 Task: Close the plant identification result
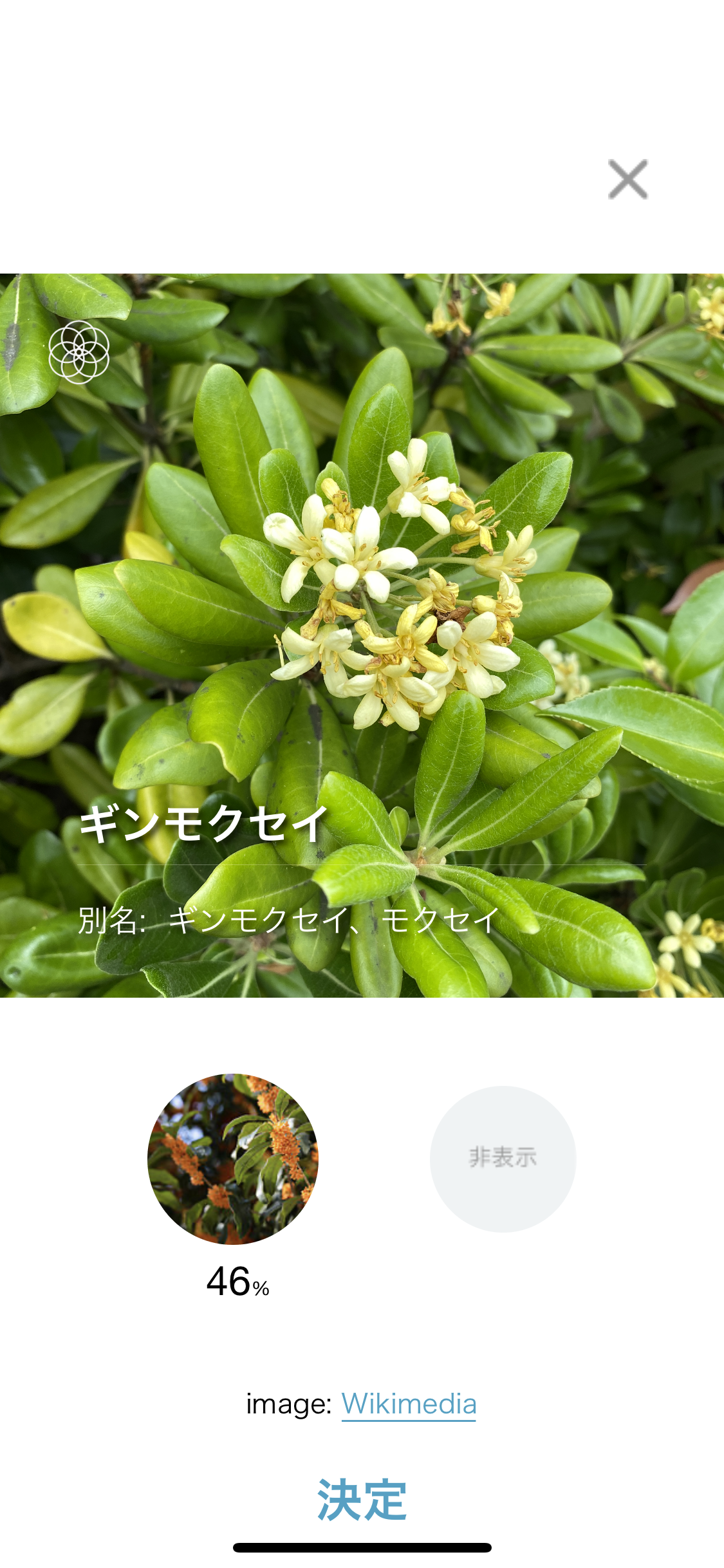627,180
